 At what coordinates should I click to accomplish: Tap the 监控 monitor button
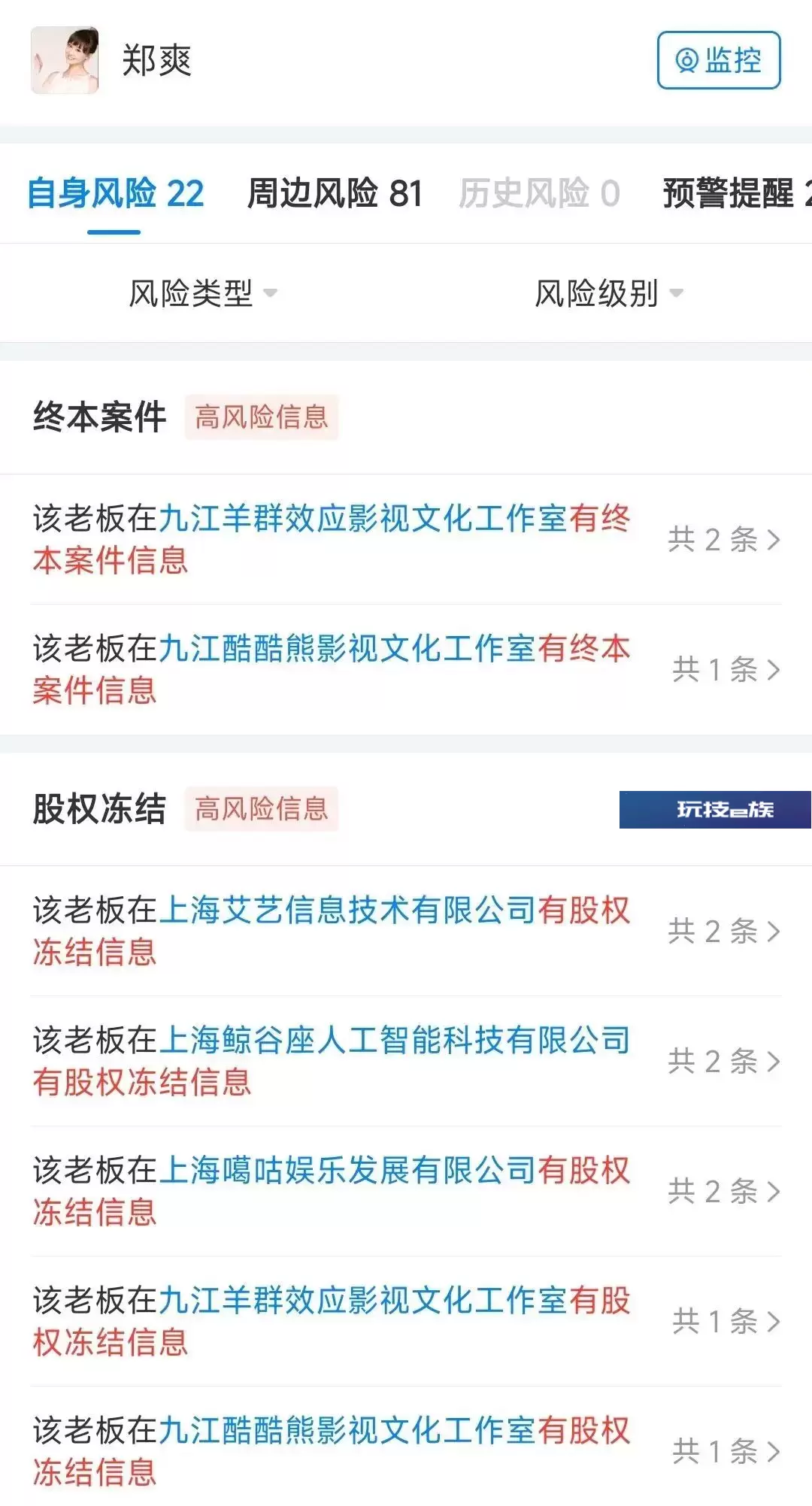coord(719,60)
